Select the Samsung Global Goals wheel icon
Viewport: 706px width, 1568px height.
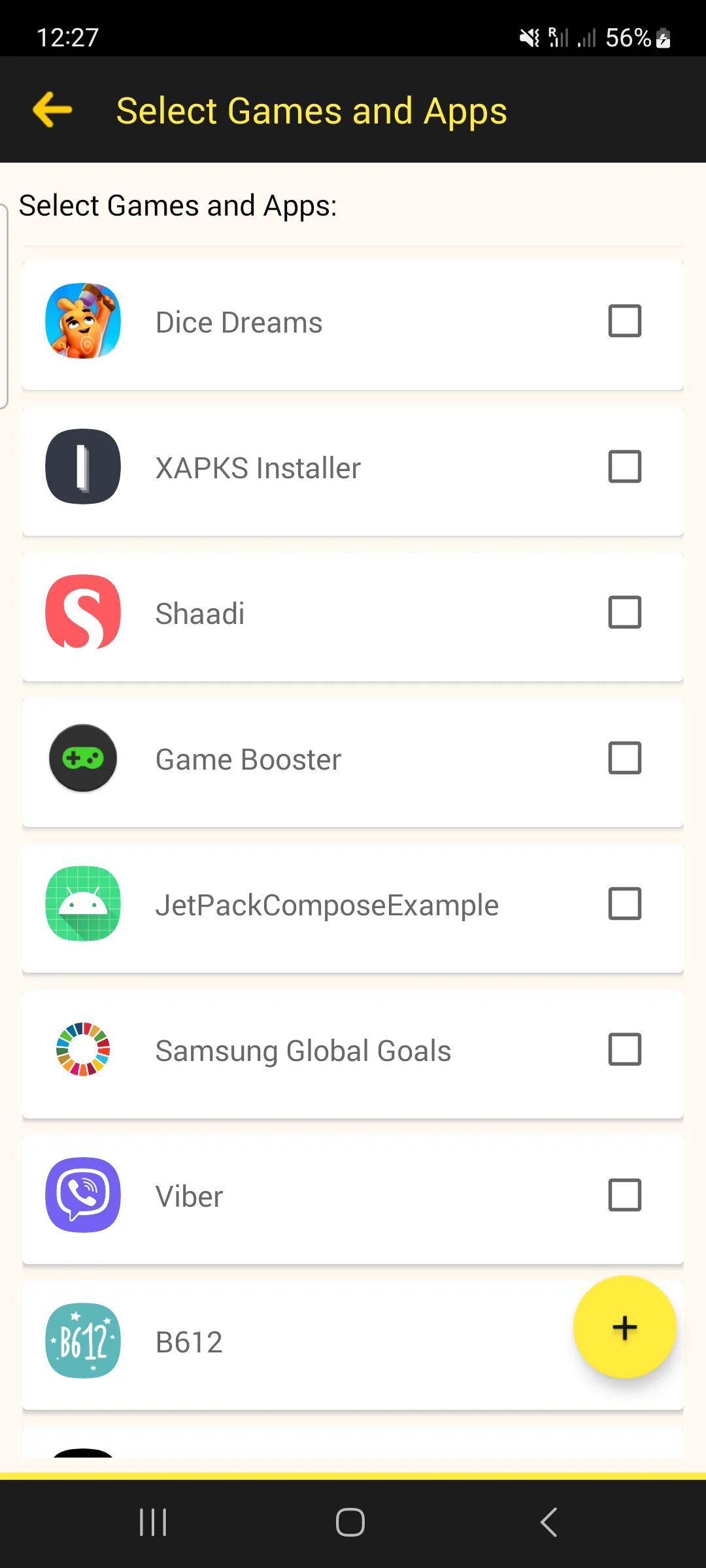coord(82,1050)
